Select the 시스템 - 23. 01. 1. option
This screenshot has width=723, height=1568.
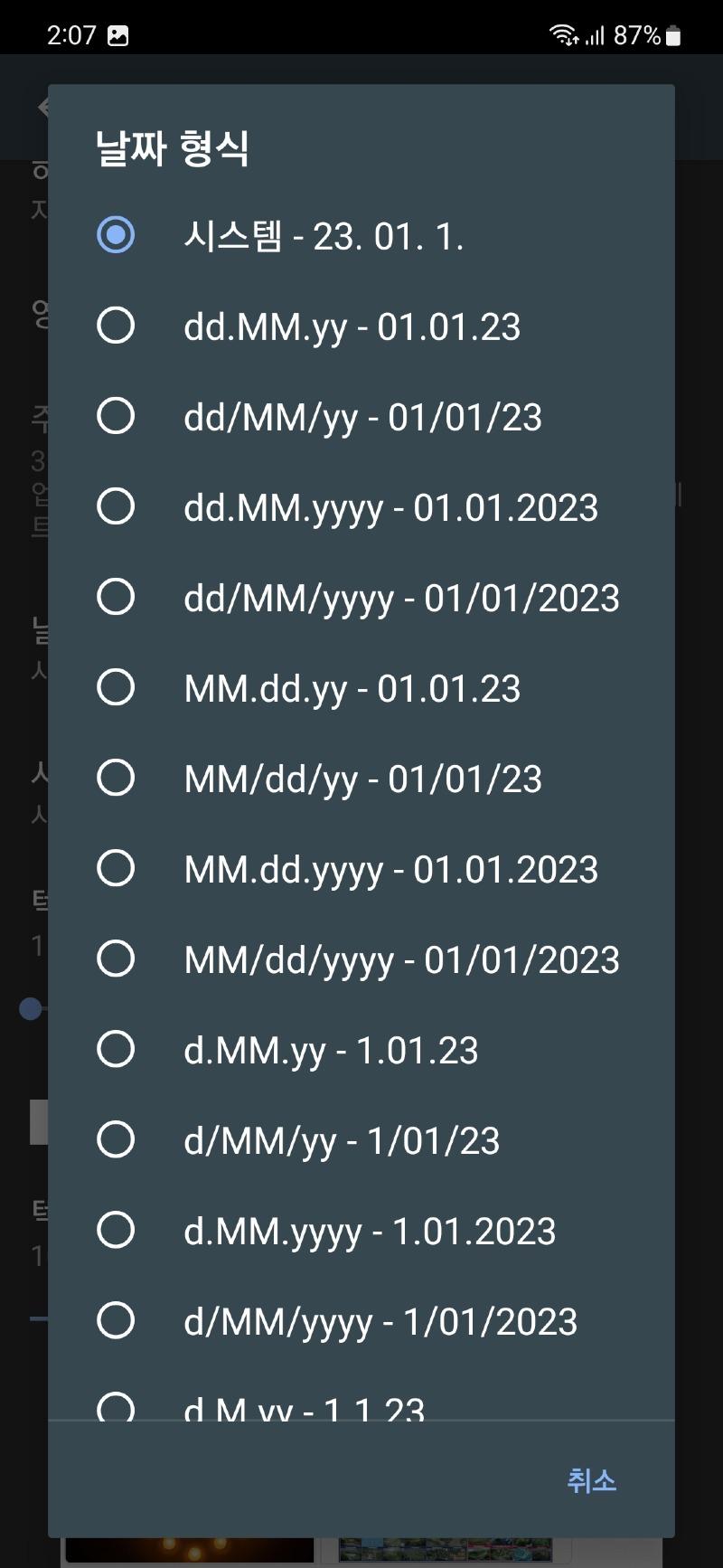click(361, 235)
